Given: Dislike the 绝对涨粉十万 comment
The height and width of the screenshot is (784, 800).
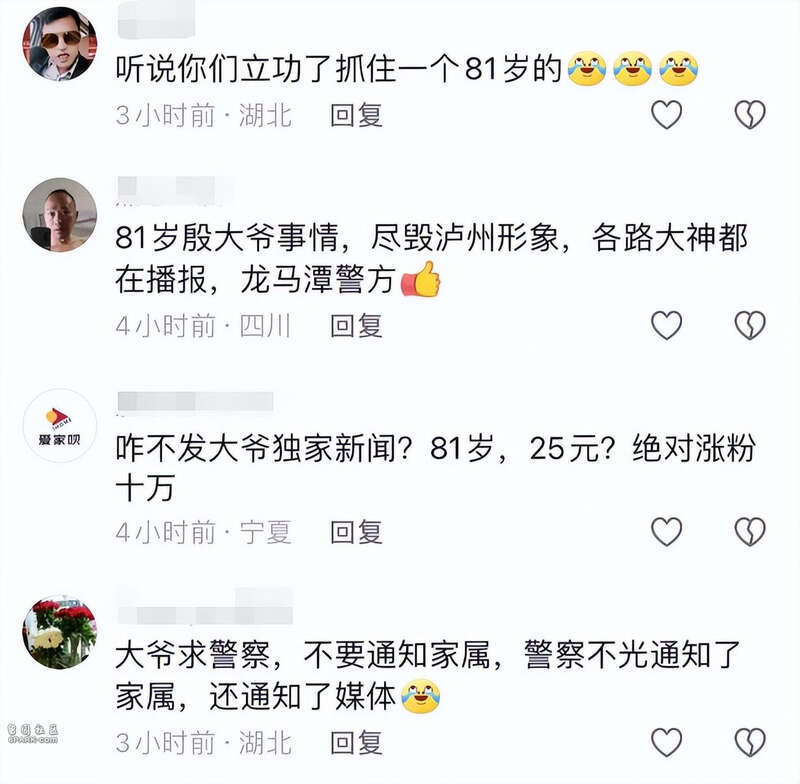Looking at the screenshot, I should pos(750,532).
